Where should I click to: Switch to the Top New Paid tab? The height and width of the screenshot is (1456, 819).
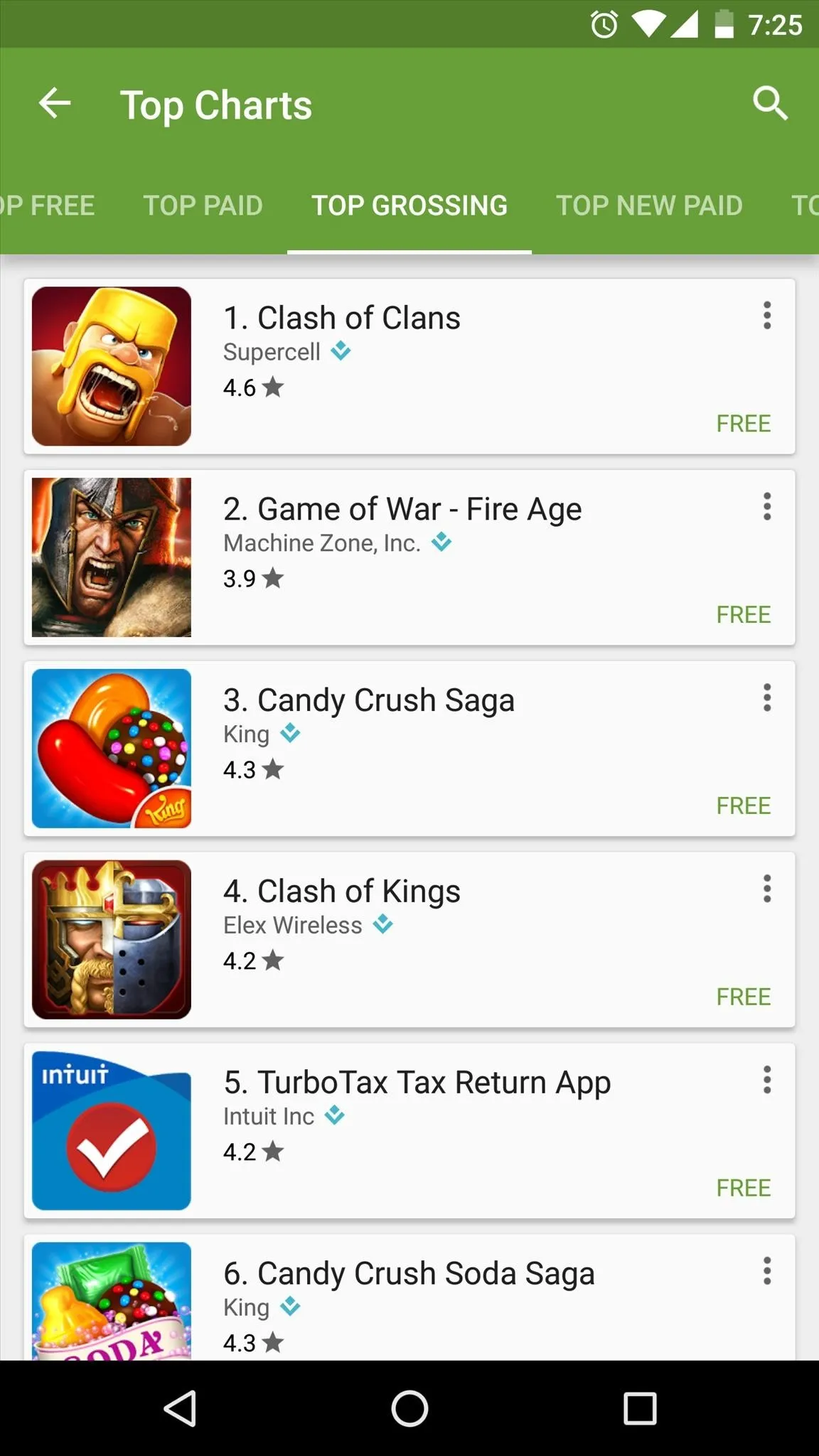(x=649, y=206)
